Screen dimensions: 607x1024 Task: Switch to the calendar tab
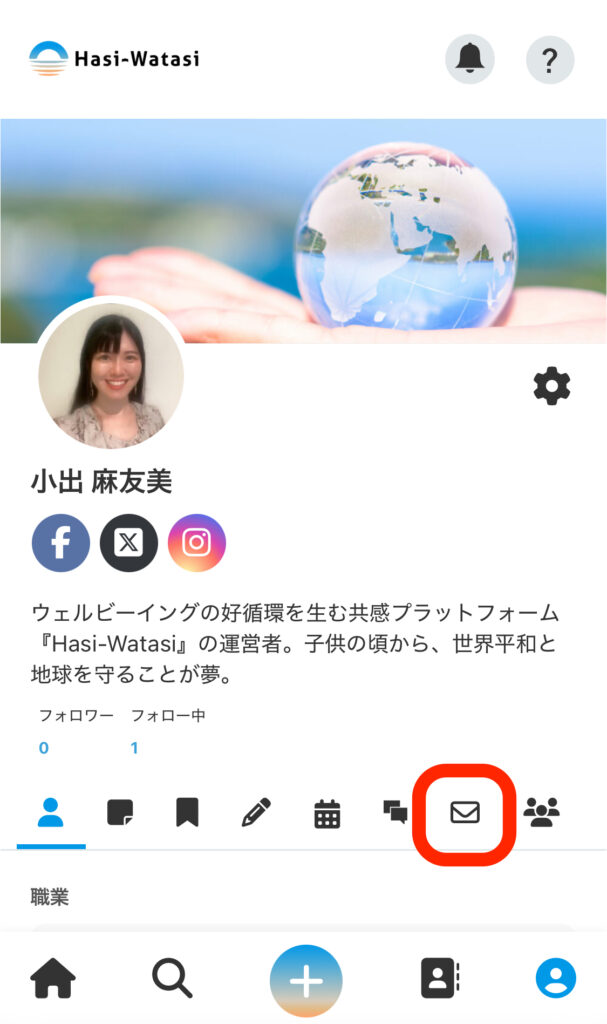click(327, 814)
